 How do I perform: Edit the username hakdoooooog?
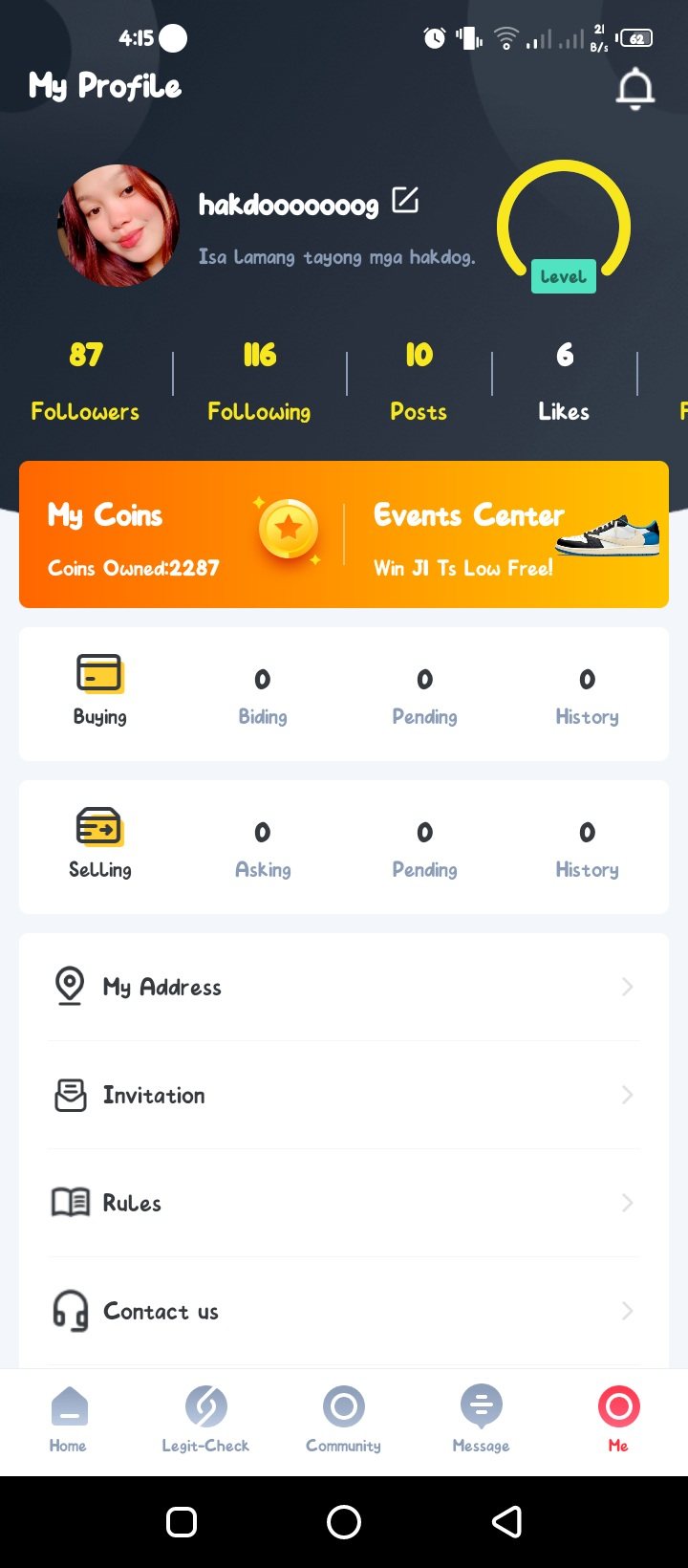click(405, 201)
